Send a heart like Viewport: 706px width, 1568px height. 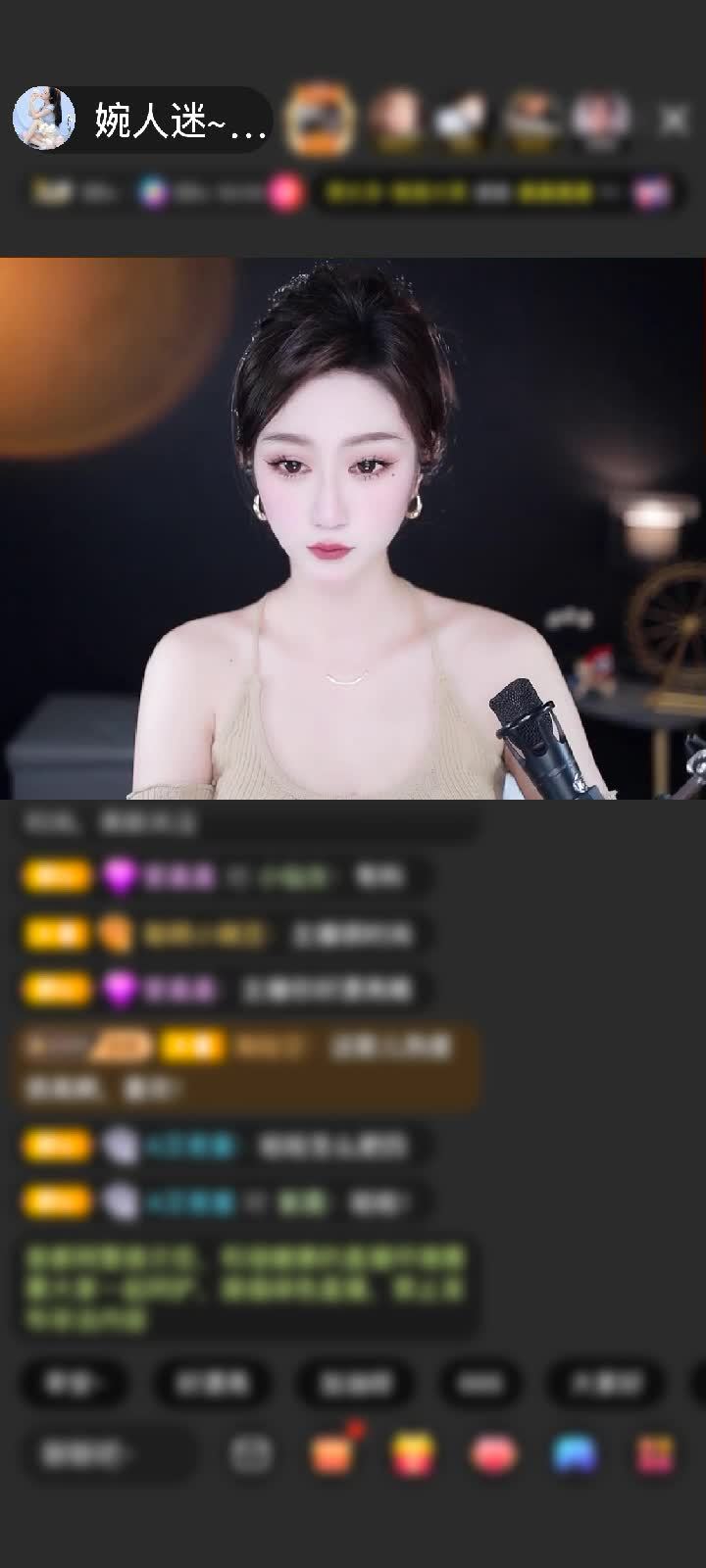point(493,1454)
